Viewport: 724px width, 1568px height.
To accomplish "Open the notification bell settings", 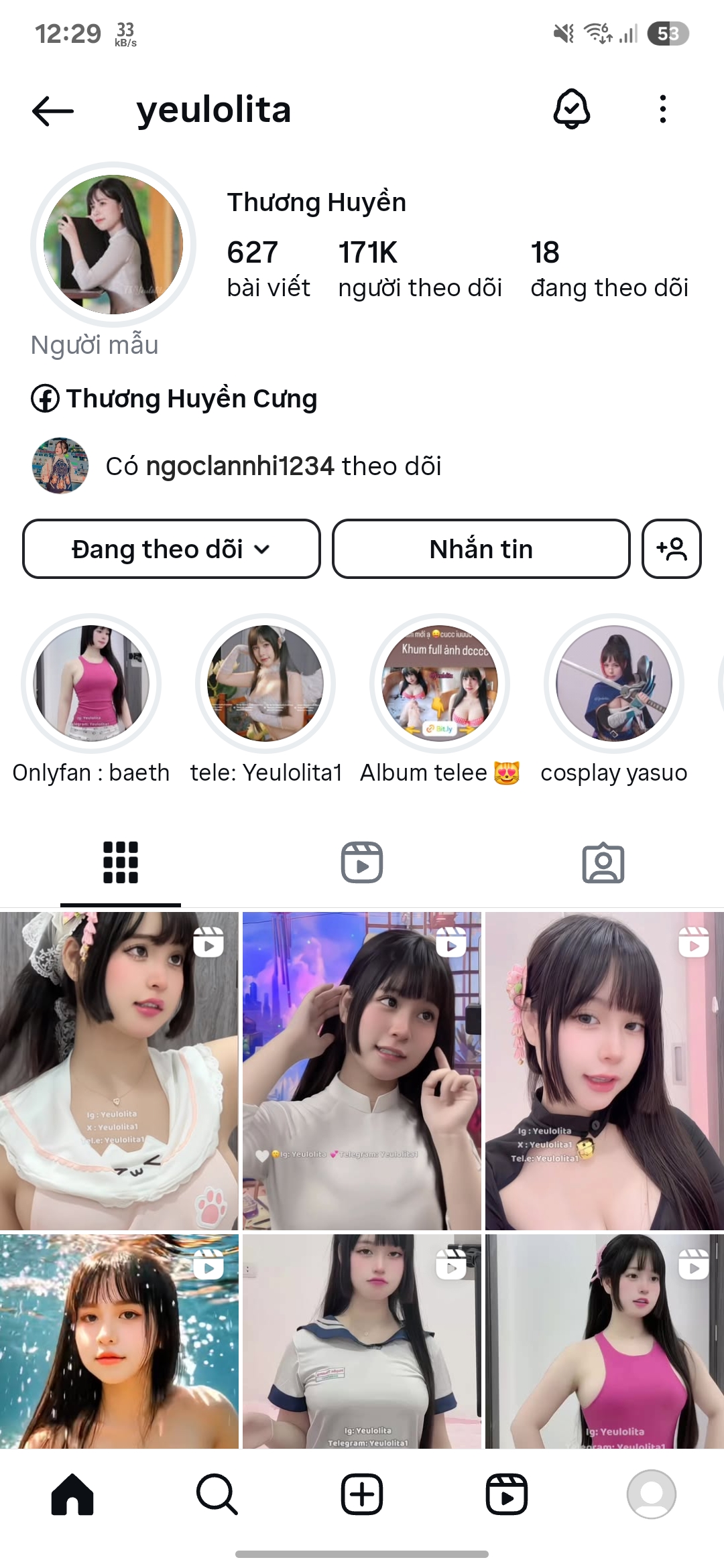I will click(x=571, y=109).
